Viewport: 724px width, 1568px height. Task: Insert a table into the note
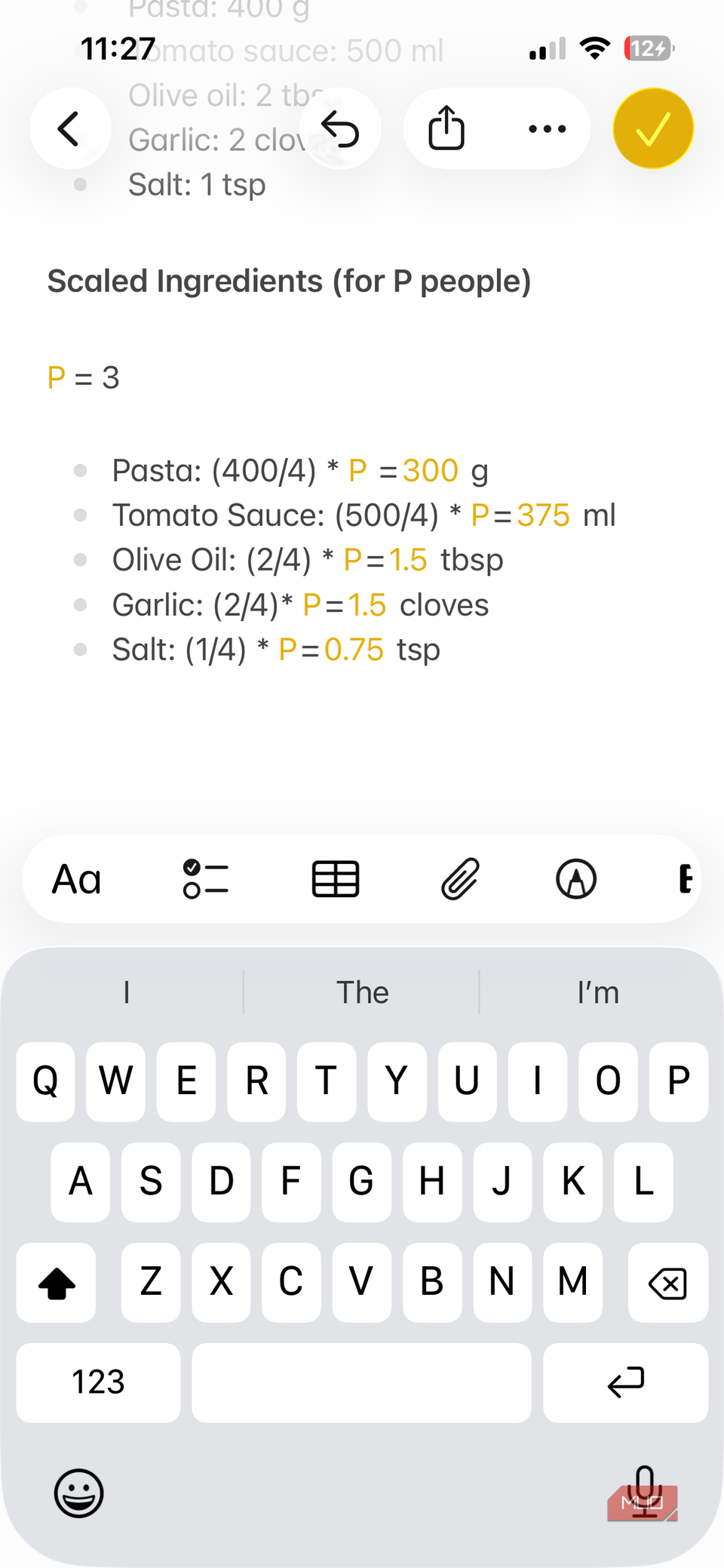pyautogui.click(x=335, y=878)
